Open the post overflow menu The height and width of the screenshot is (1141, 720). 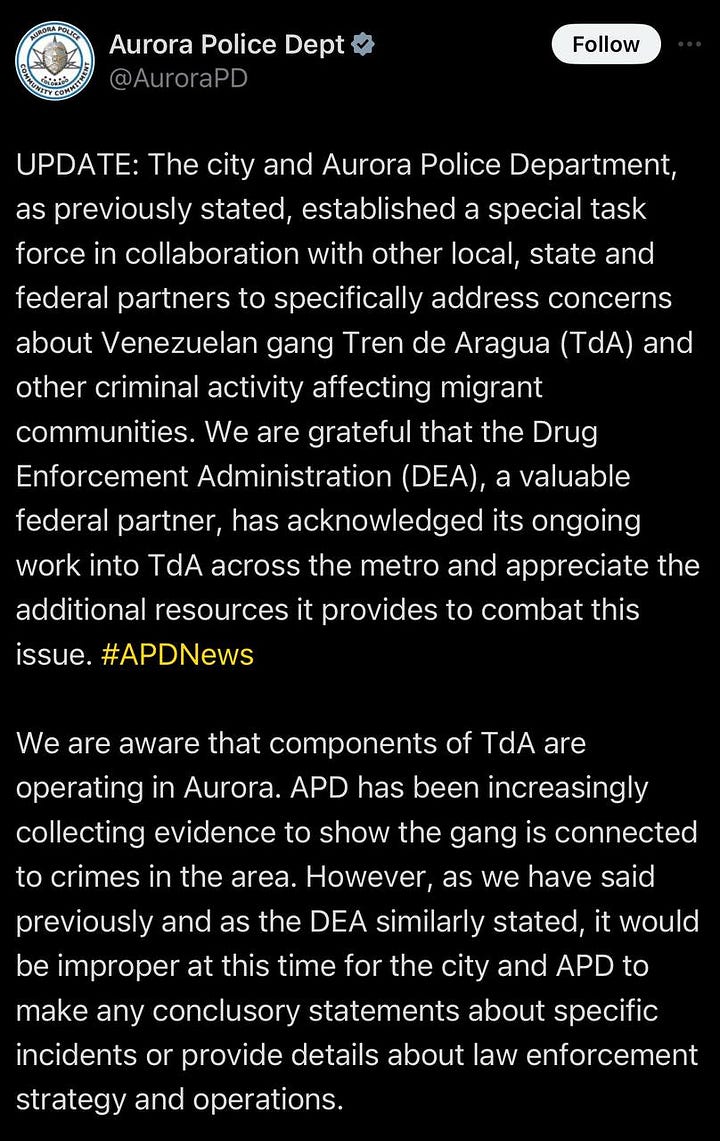click(x=690, y=45)
